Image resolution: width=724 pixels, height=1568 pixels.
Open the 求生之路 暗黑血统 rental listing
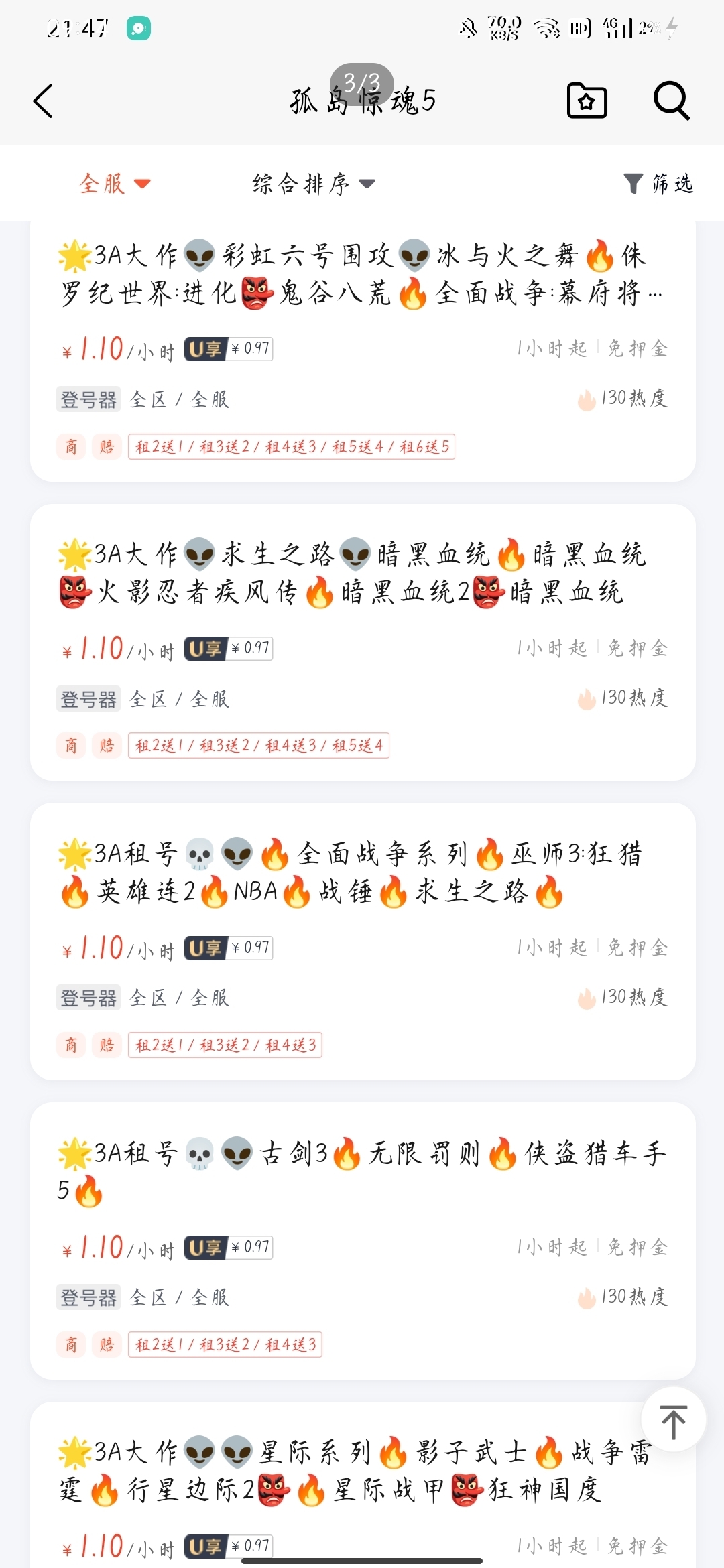tap(362, 574)
